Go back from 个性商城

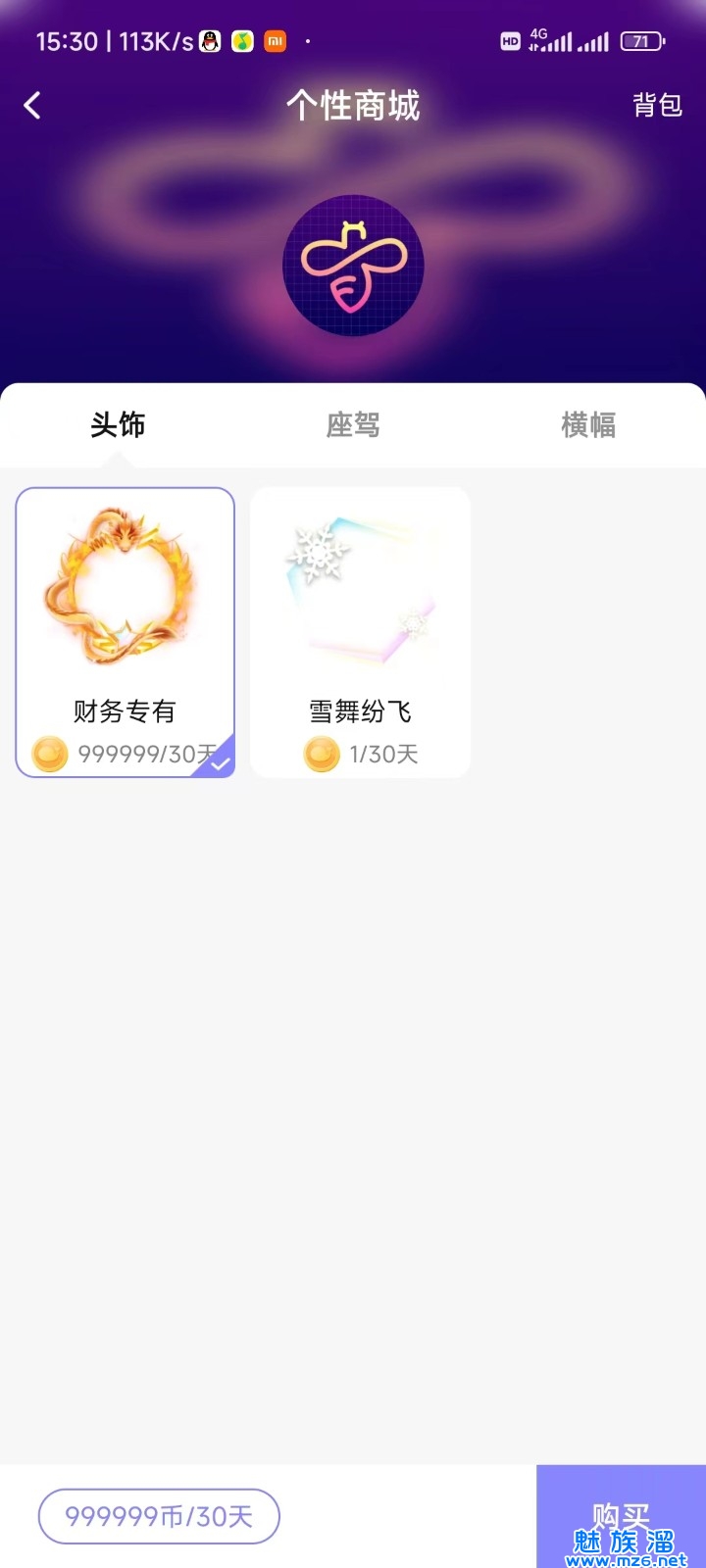[x=33, y=106]
